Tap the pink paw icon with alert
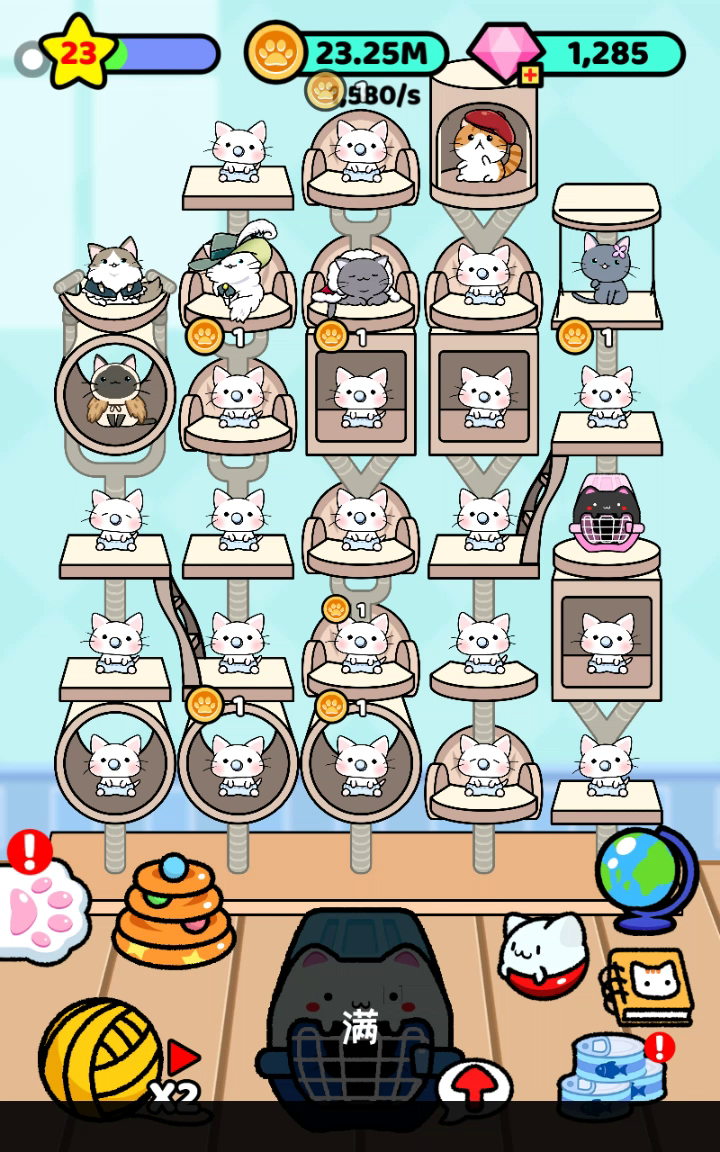Image resolution: width=720 pixels, height=1152 pixels. (40, 905)
